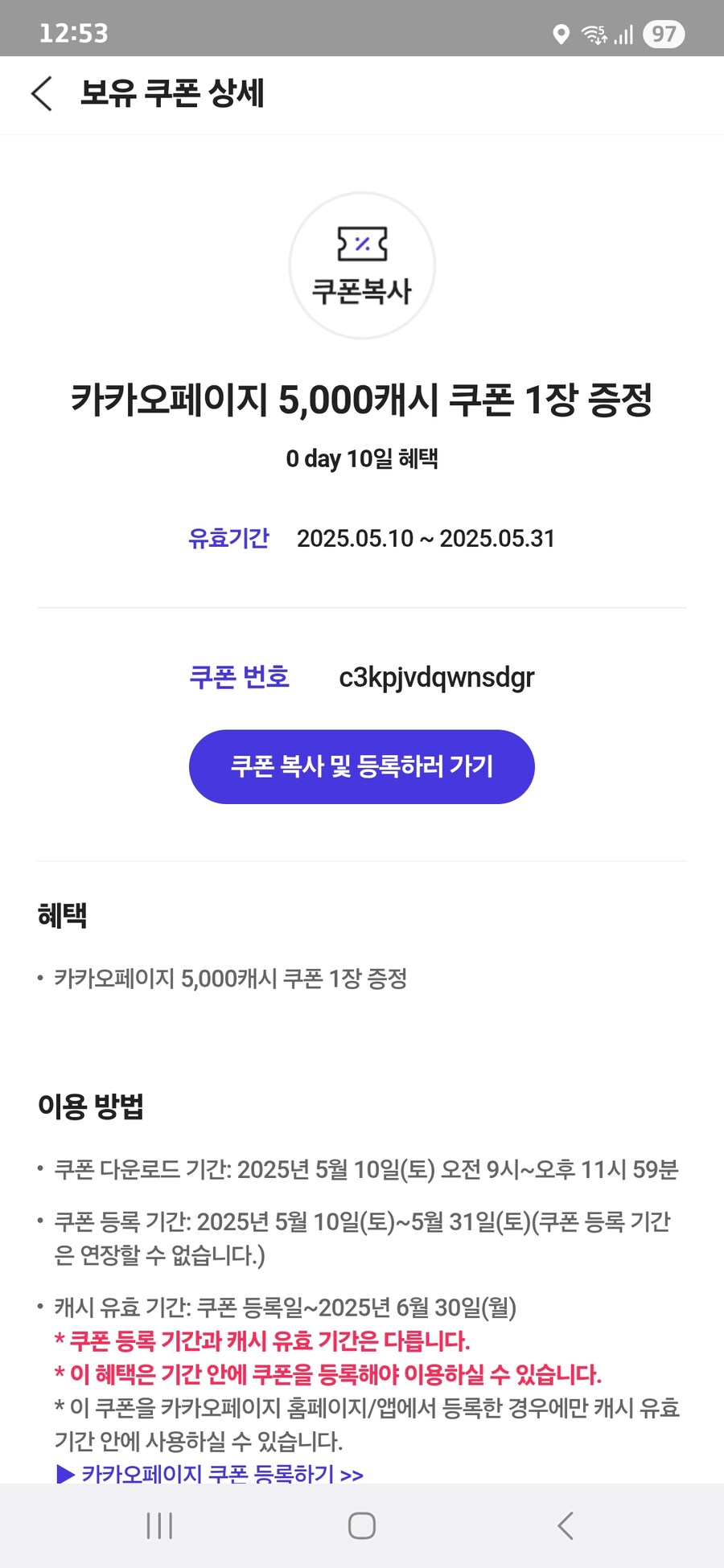Tap the 보유 쿠폰 상세 title

[171, 94]
